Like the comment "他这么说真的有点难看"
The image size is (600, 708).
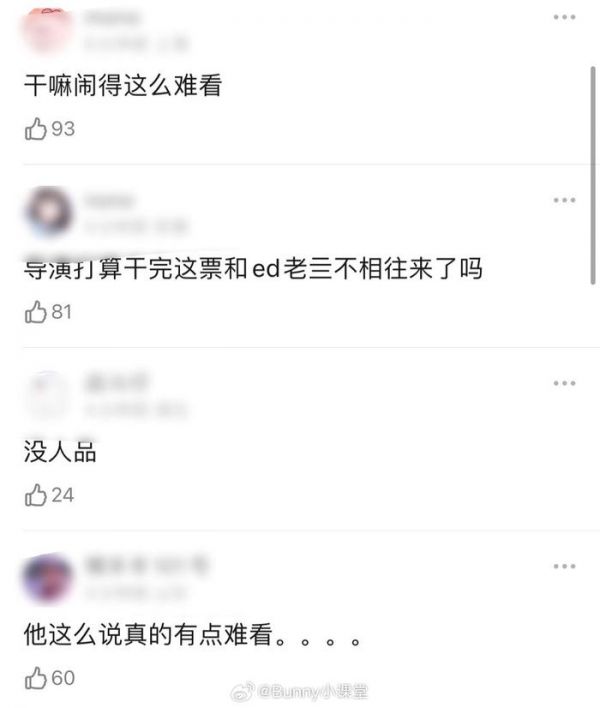[36, 678]
